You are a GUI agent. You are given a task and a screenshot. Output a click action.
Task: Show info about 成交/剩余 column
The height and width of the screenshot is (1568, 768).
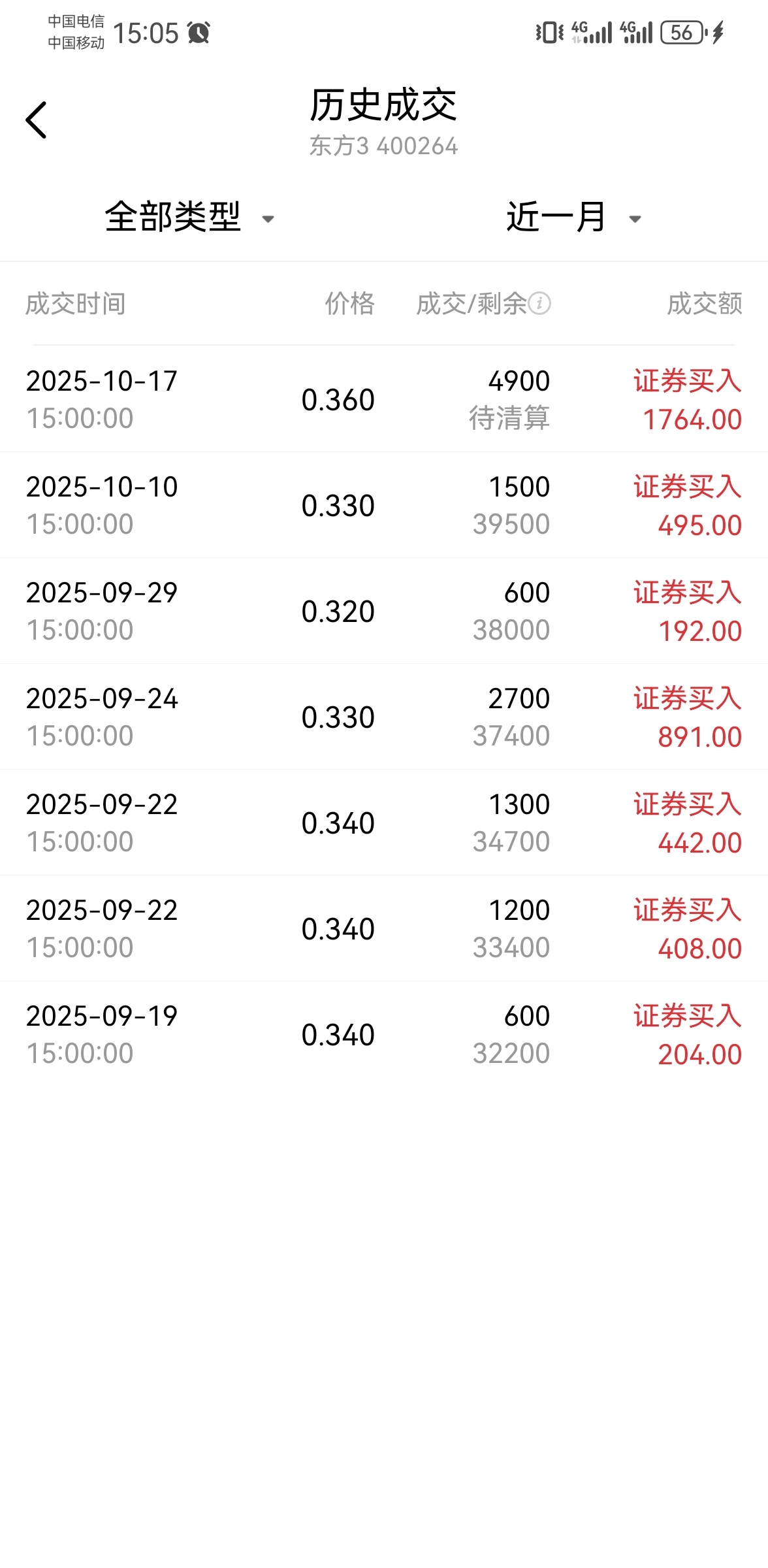(539, 304)
